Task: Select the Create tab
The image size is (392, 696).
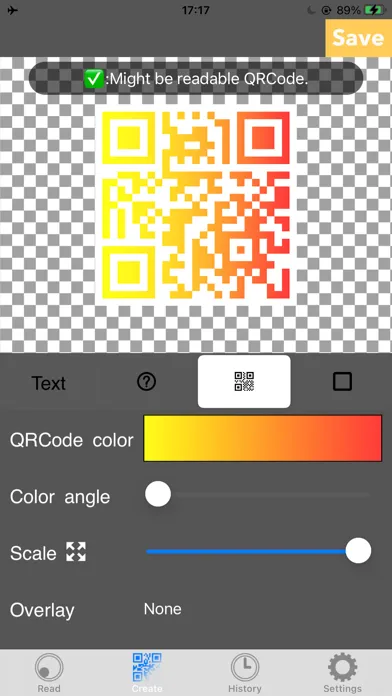Action: [x=147, y=672]
